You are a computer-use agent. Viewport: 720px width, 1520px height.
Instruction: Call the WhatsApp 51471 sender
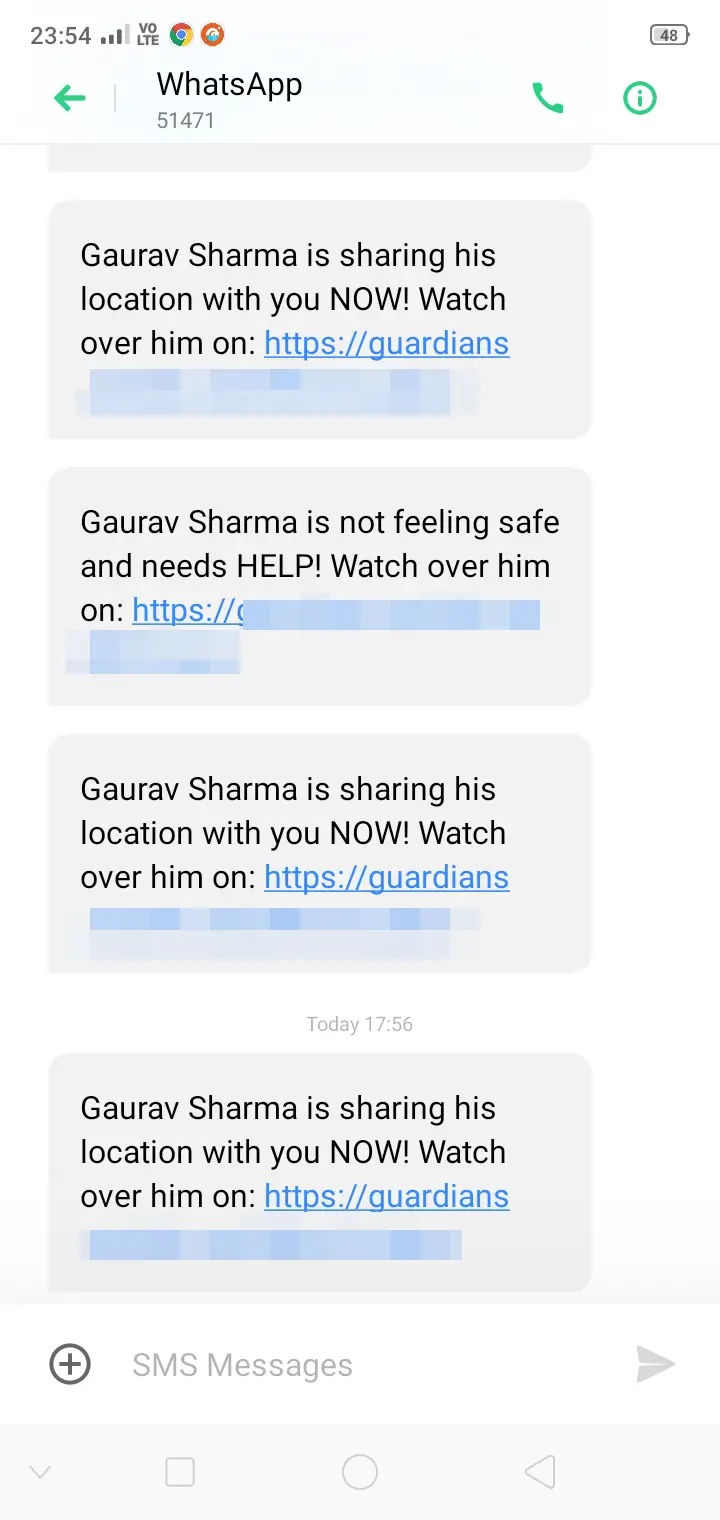click(x=547, y=98)
